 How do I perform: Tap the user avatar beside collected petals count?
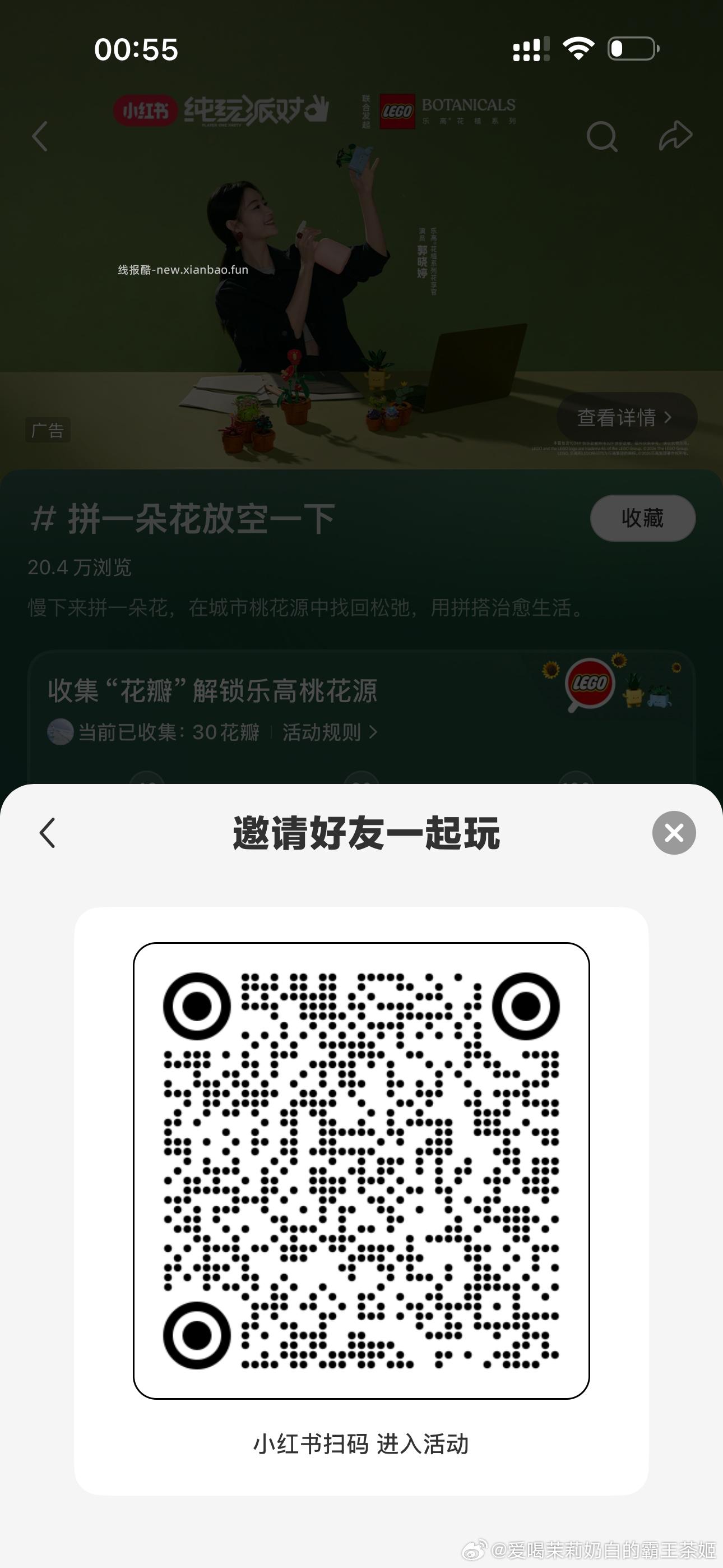(59, 733)
